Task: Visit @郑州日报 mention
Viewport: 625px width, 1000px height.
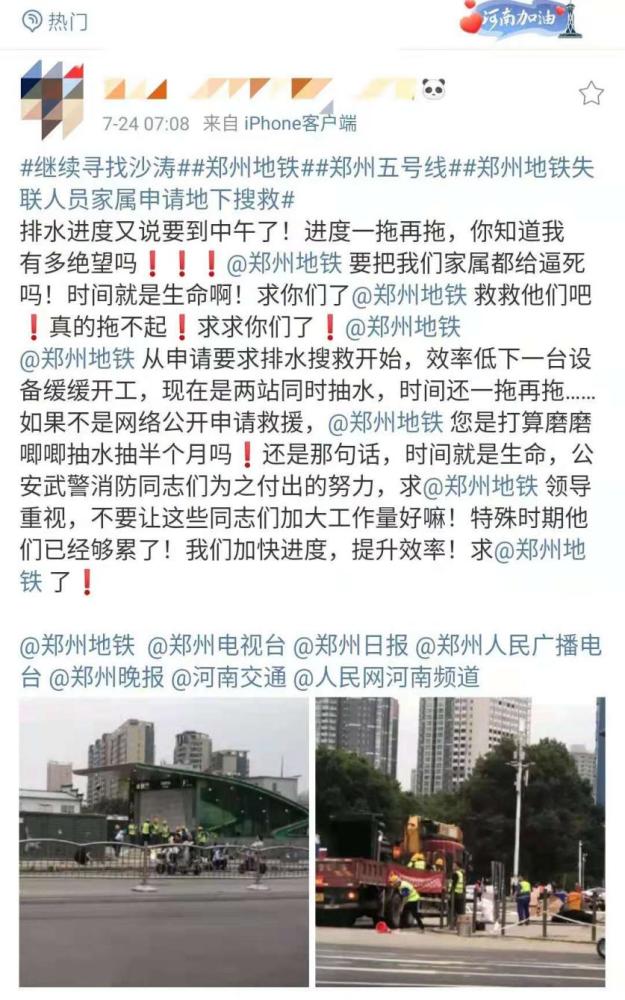Action: (x=350, y=646)
